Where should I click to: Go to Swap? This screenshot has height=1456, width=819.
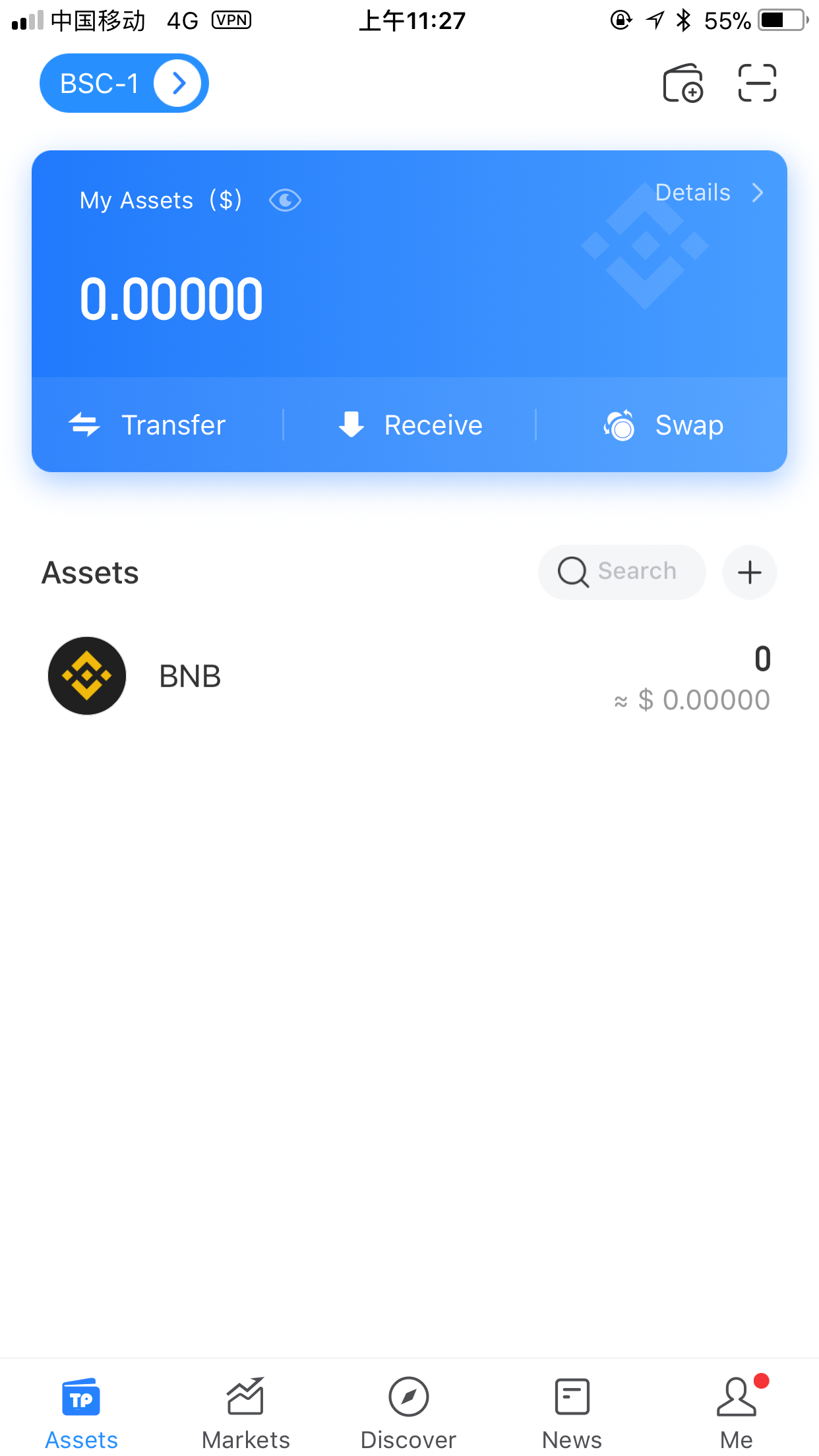(x=663, y=425)
